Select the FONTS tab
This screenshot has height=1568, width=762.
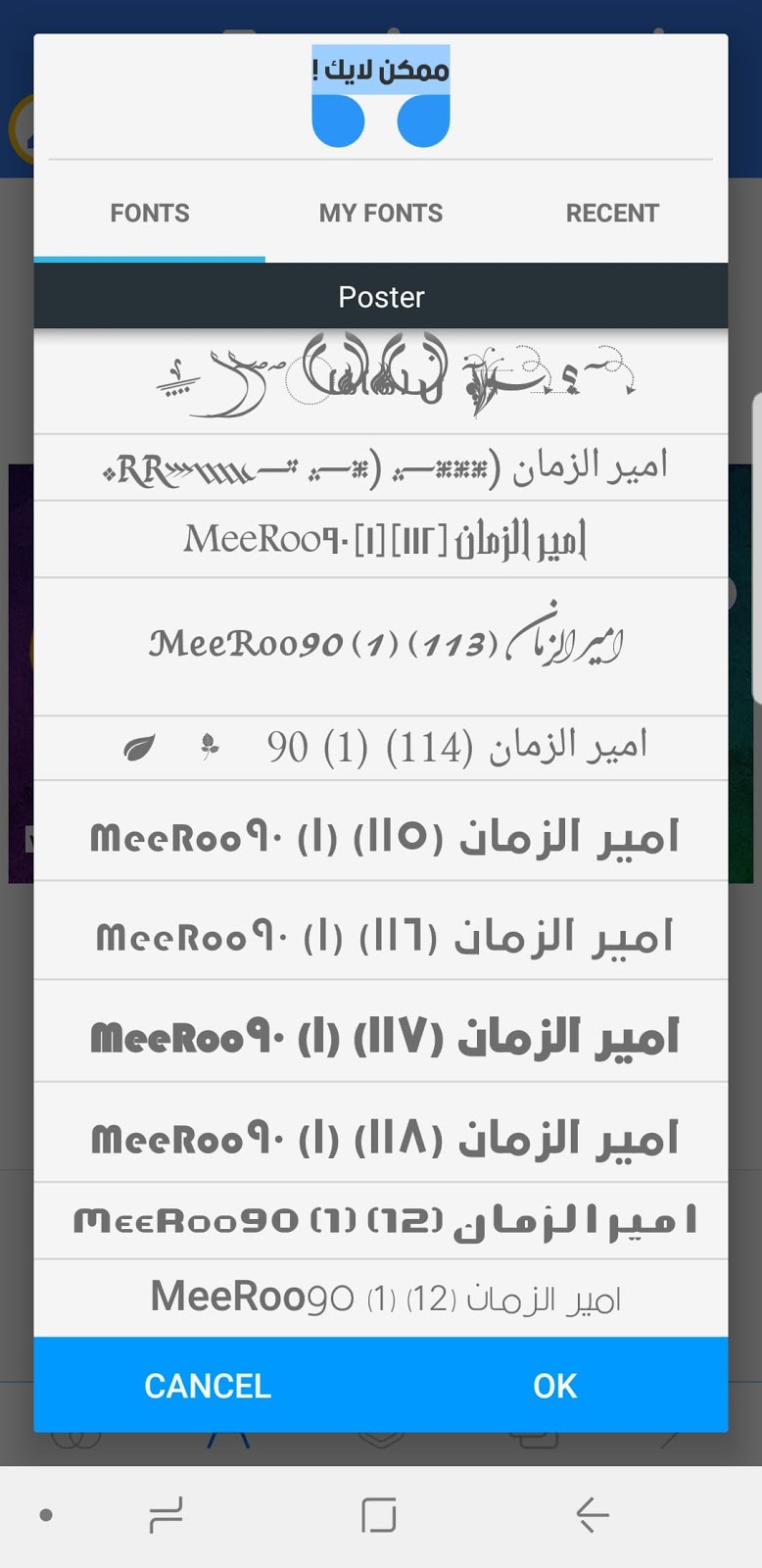[150, 213]
